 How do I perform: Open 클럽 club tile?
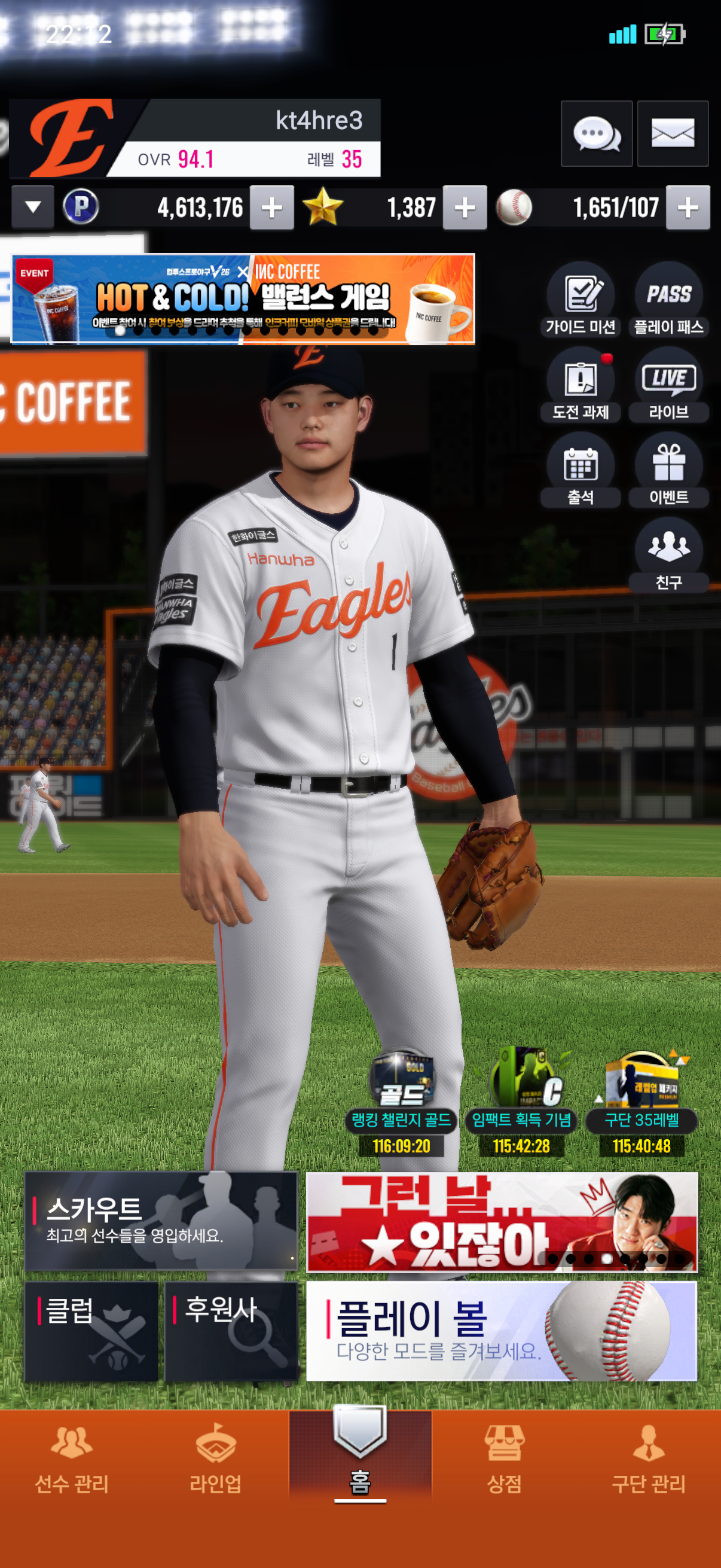point(91,1331)
